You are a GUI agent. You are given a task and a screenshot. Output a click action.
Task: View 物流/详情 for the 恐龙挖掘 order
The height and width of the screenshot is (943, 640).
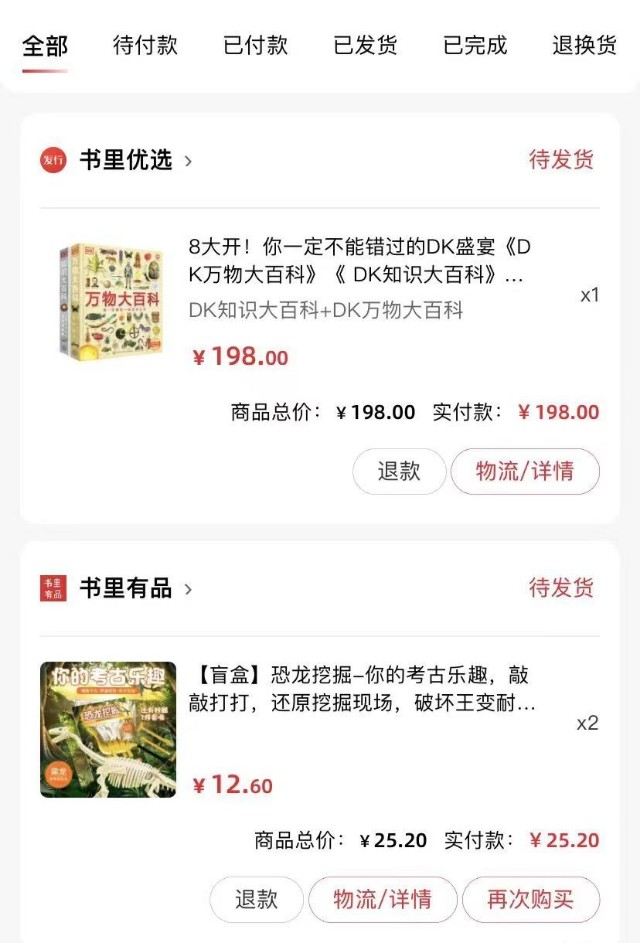point(382,899)
